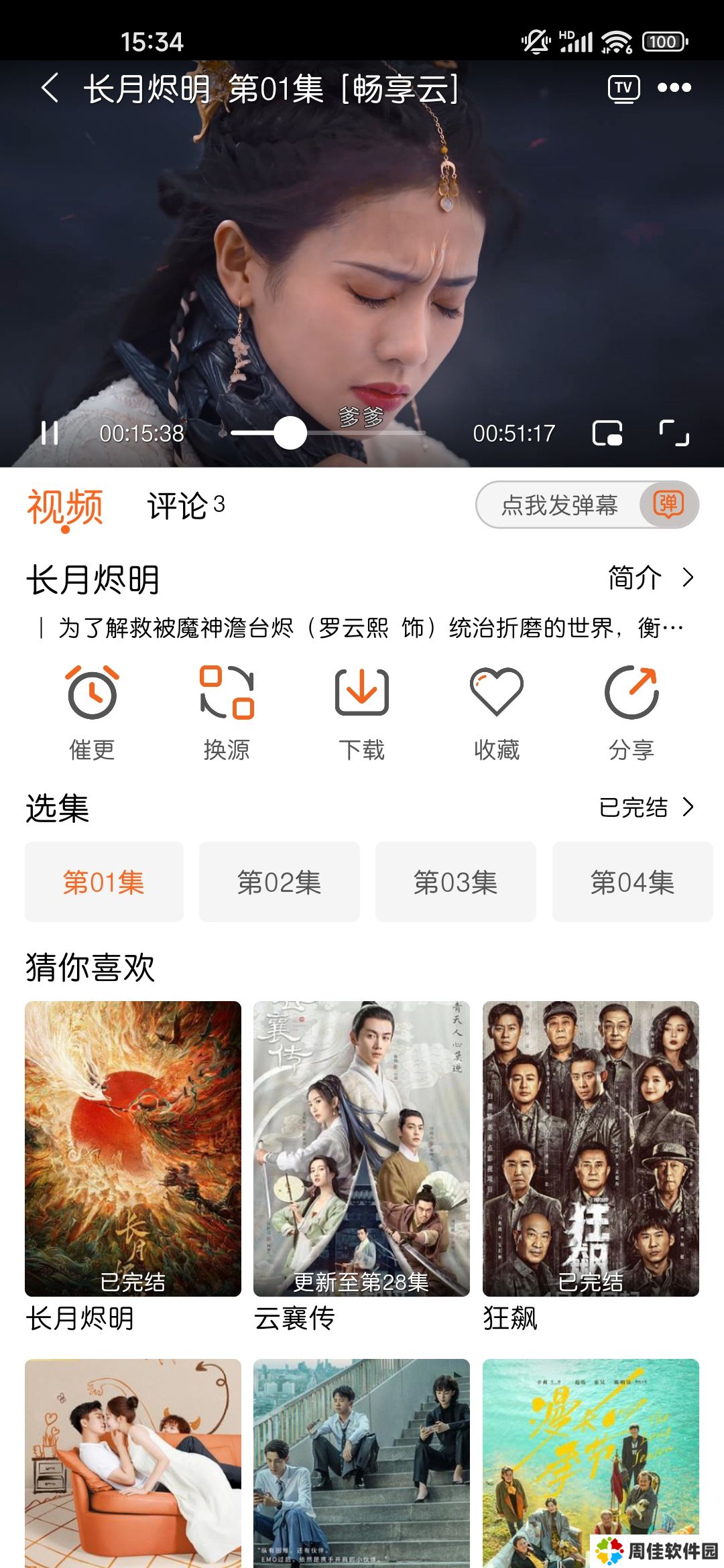
Task: Open the full episode list 已完结
Action: 646,807
